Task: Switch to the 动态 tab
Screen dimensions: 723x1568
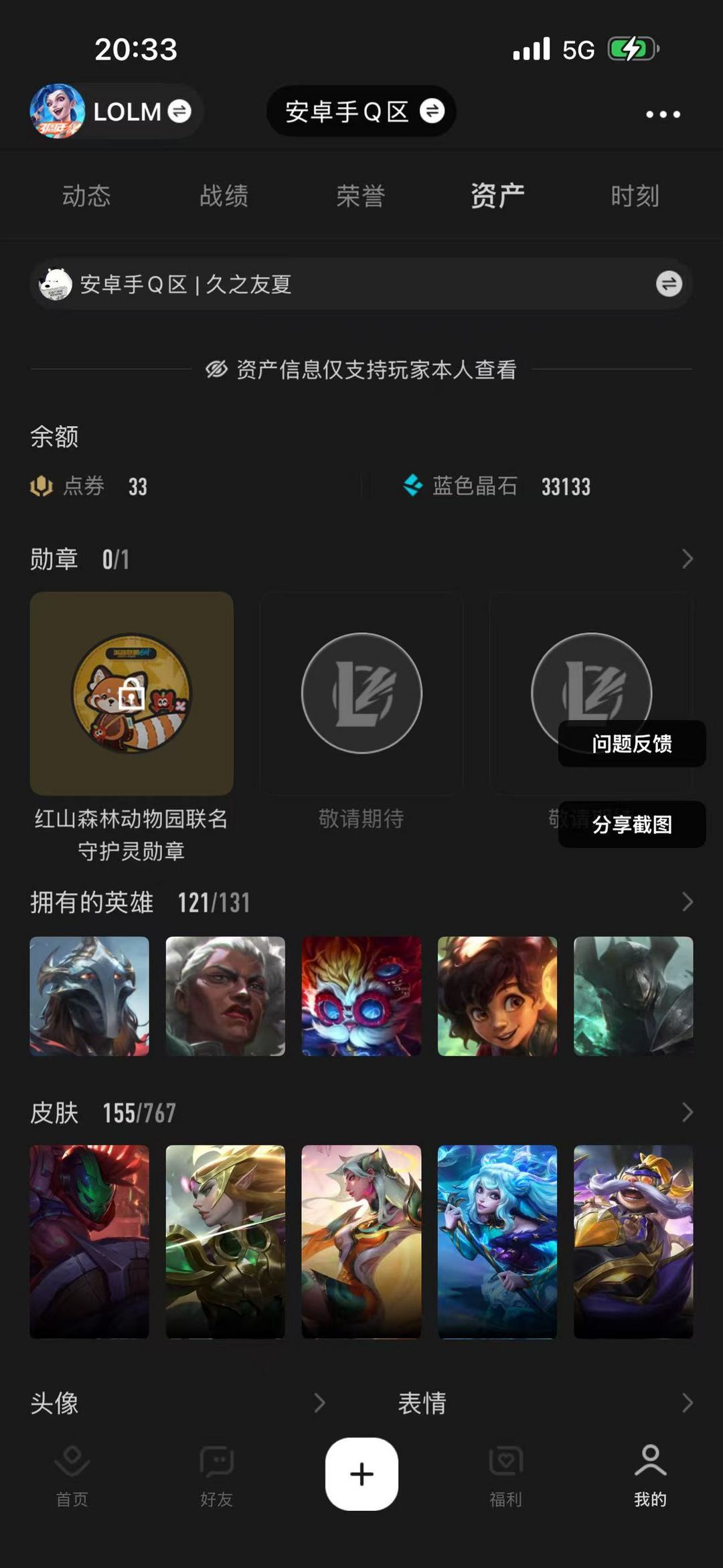Action: [x=86, y=196]
